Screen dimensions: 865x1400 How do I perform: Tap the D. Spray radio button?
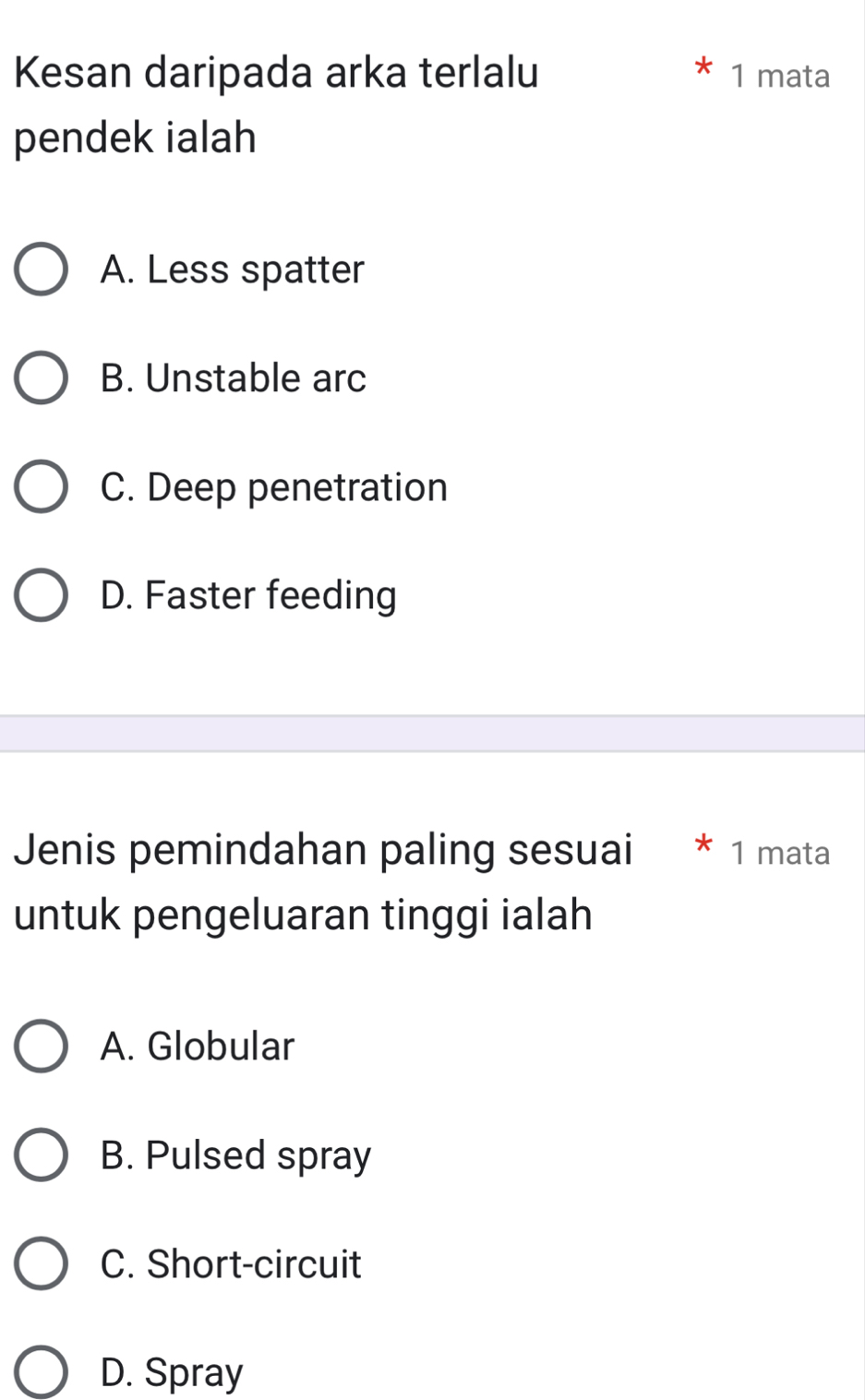coord(42,1372)
